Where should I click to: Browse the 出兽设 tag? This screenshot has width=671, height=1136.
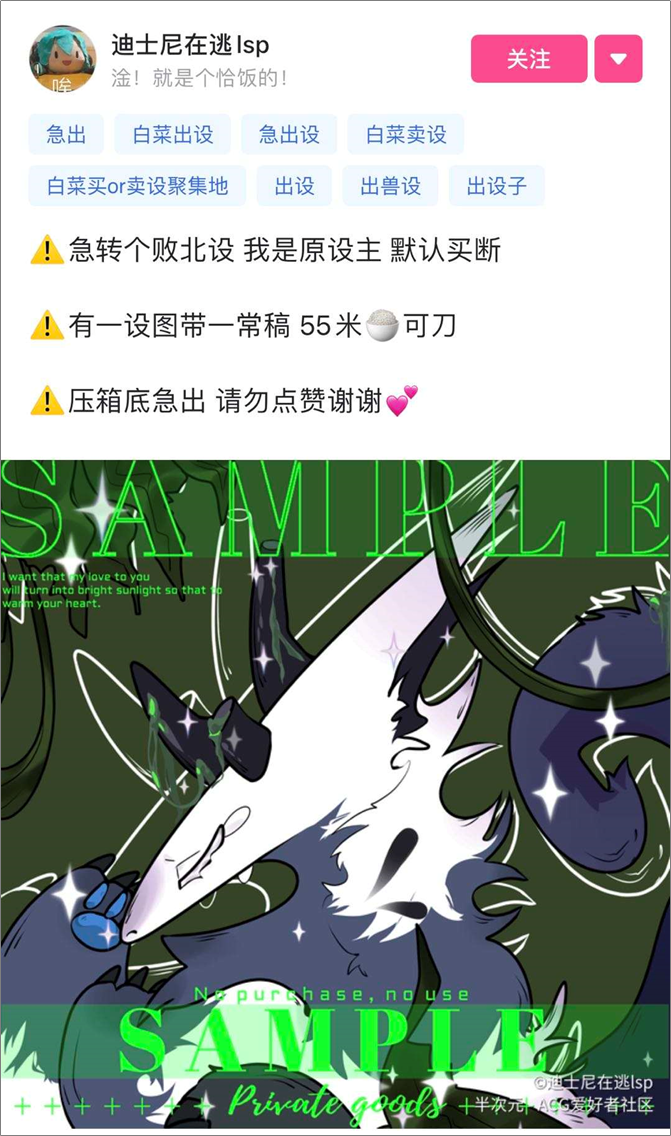tap(390, 186)
